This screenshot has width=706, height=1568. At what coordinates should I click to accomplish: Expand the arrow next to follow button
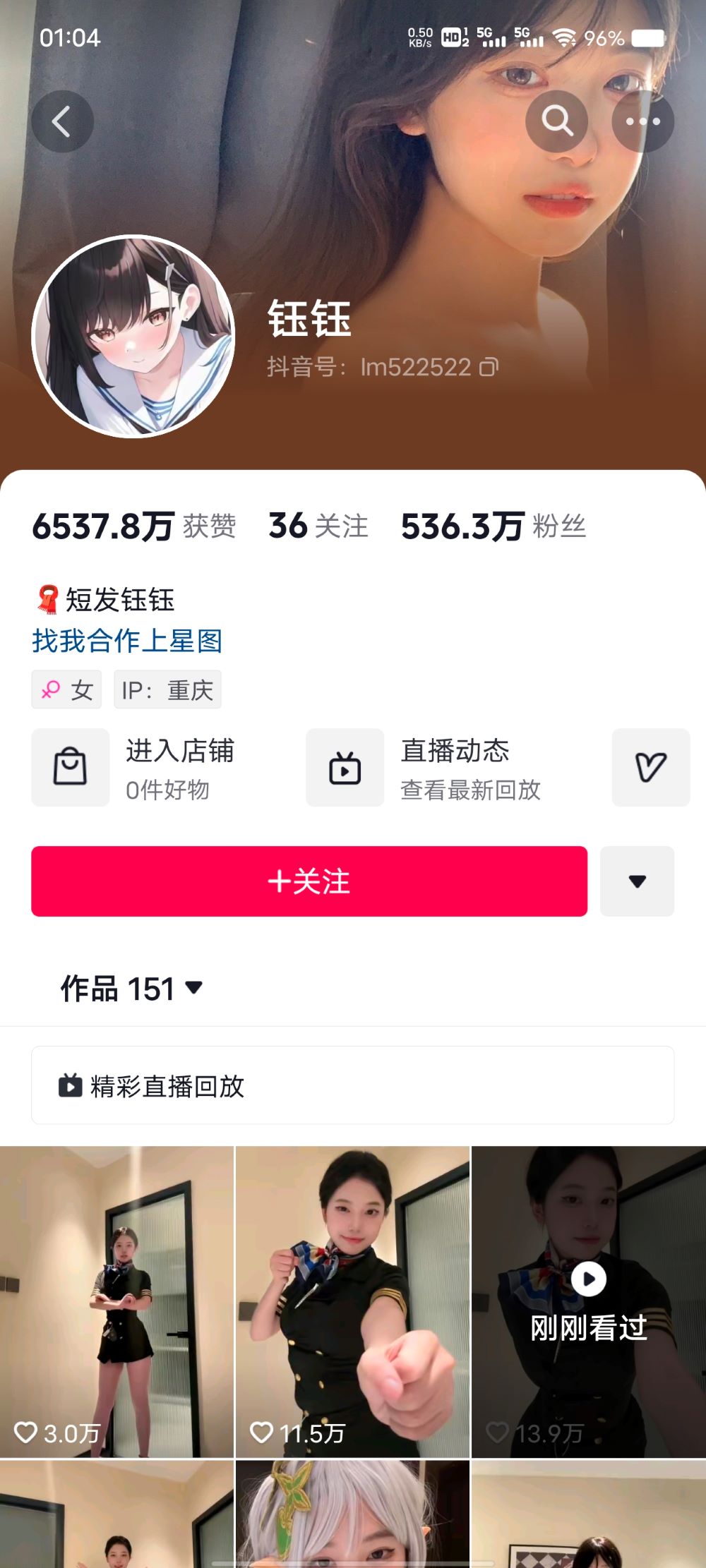click(637, 881)
